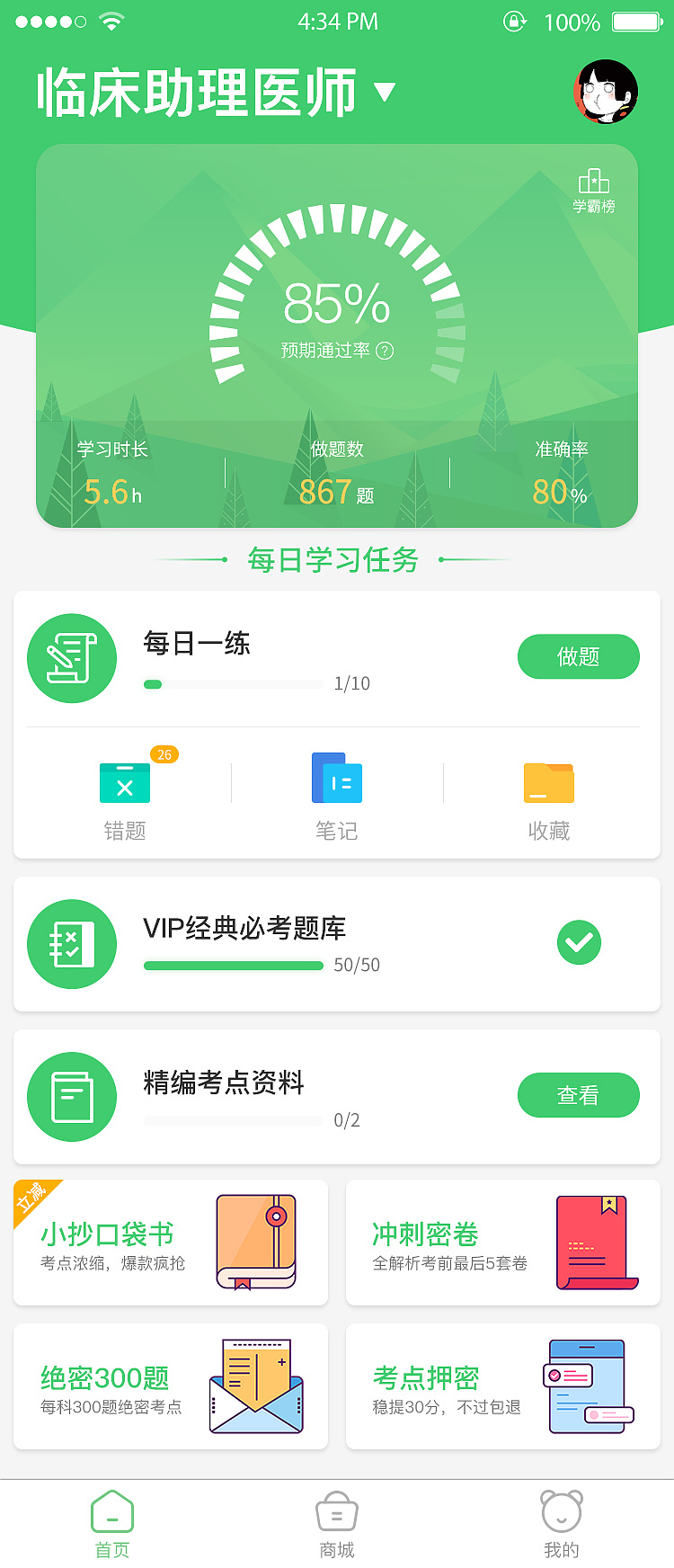
Task: Click the 精编考点资料 document icon
Action: [72, 1096]
